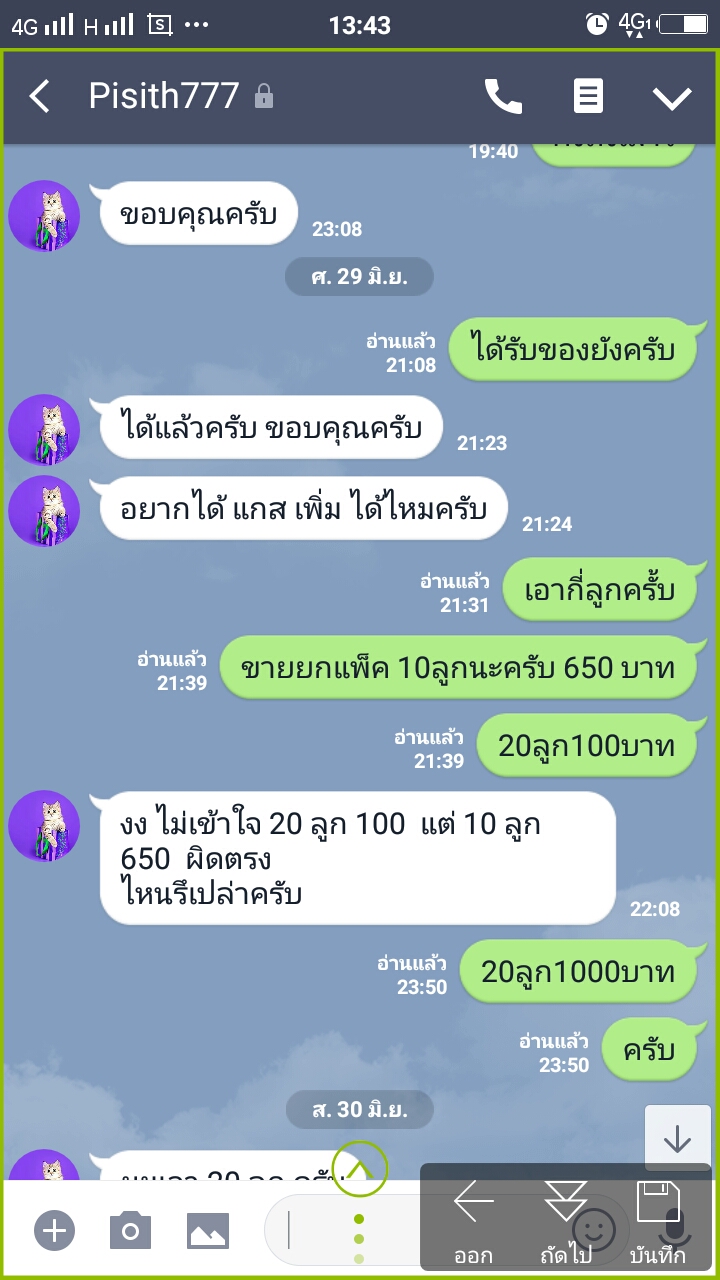Go back from the Pisith777 chat
This screenshot has height=1280, width=720.
click(x=40, y=97)
